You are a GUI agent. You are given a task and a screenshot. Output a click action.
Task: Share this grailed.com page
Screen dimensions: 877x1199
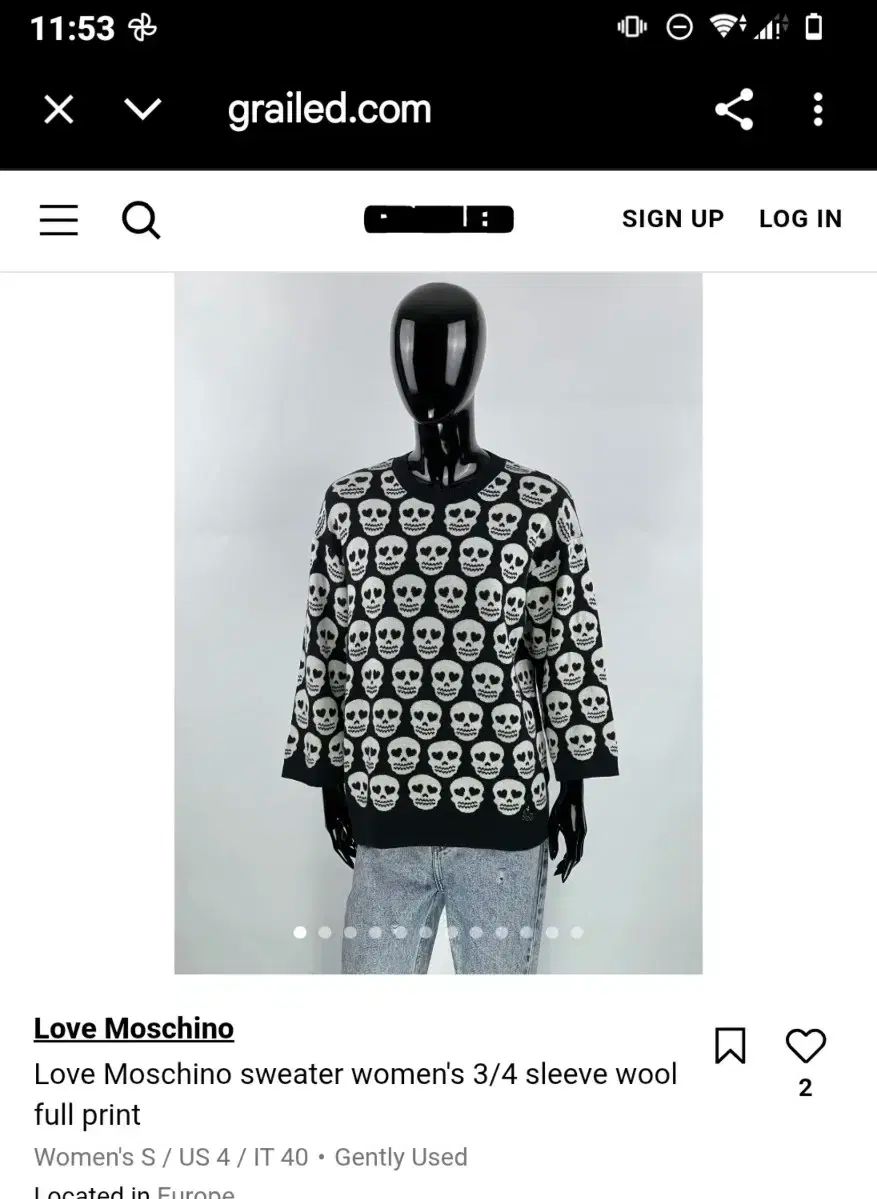coord(734,109)
